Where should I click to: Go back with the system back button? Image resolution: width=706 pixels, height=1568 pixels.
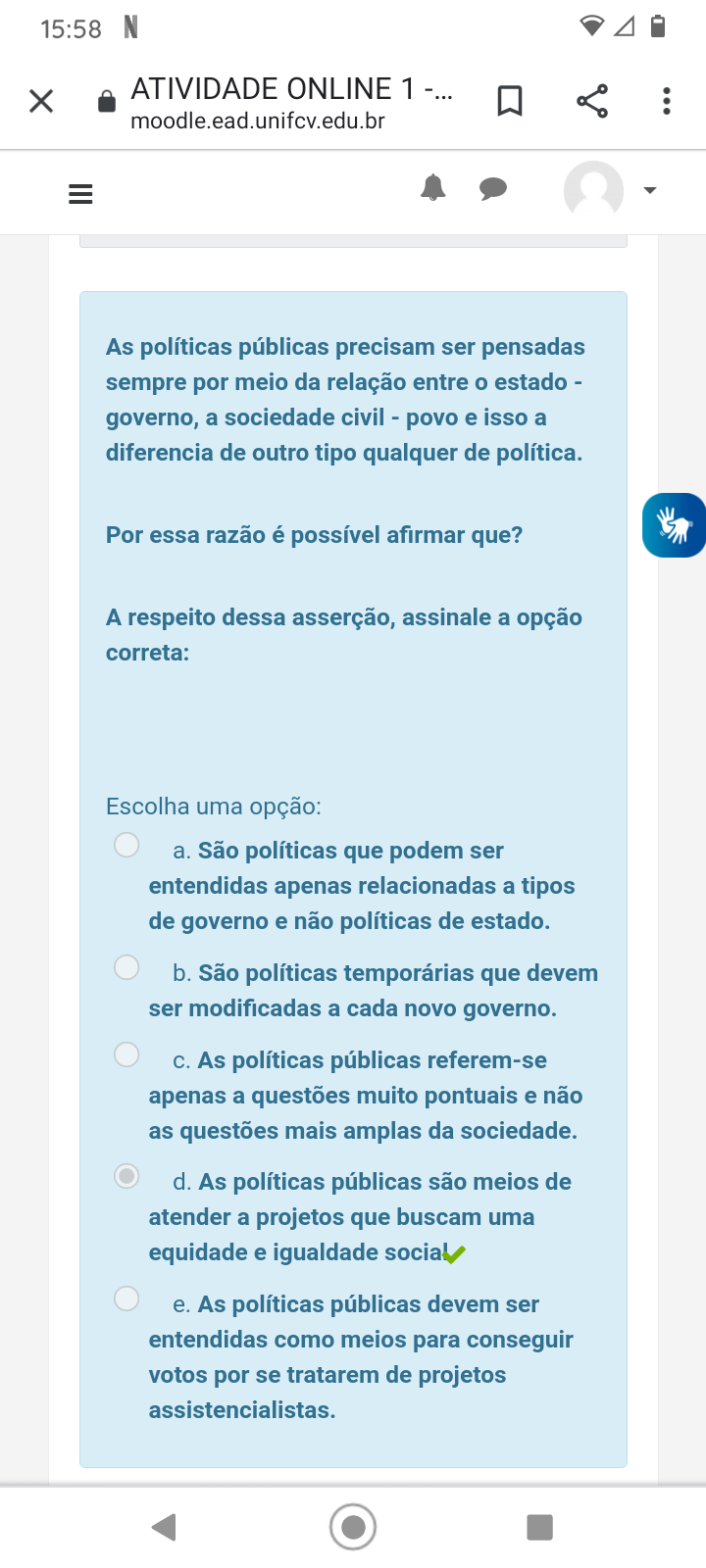point(165,1527)
